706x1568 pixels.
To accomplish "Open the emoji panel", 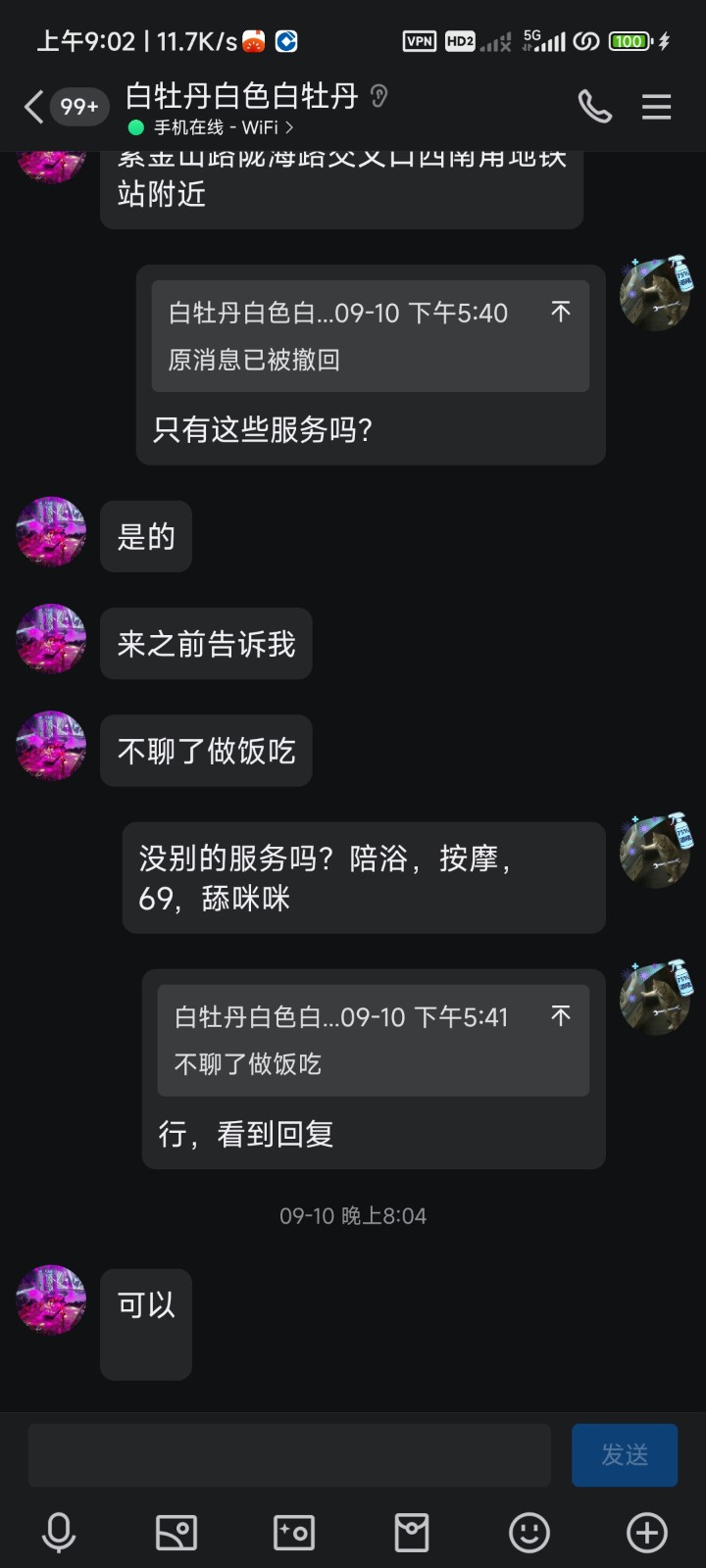I will [529, 1533].
